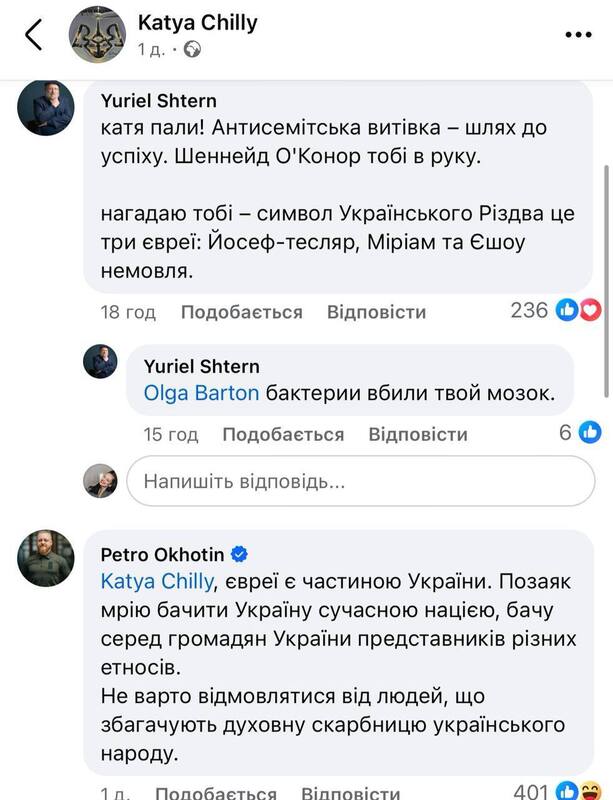Viewport: 613px width, 800px height.
Task: Reply to Yuriel Shtern's 18-hour-old comment
Action: click(x=376, y=313)
